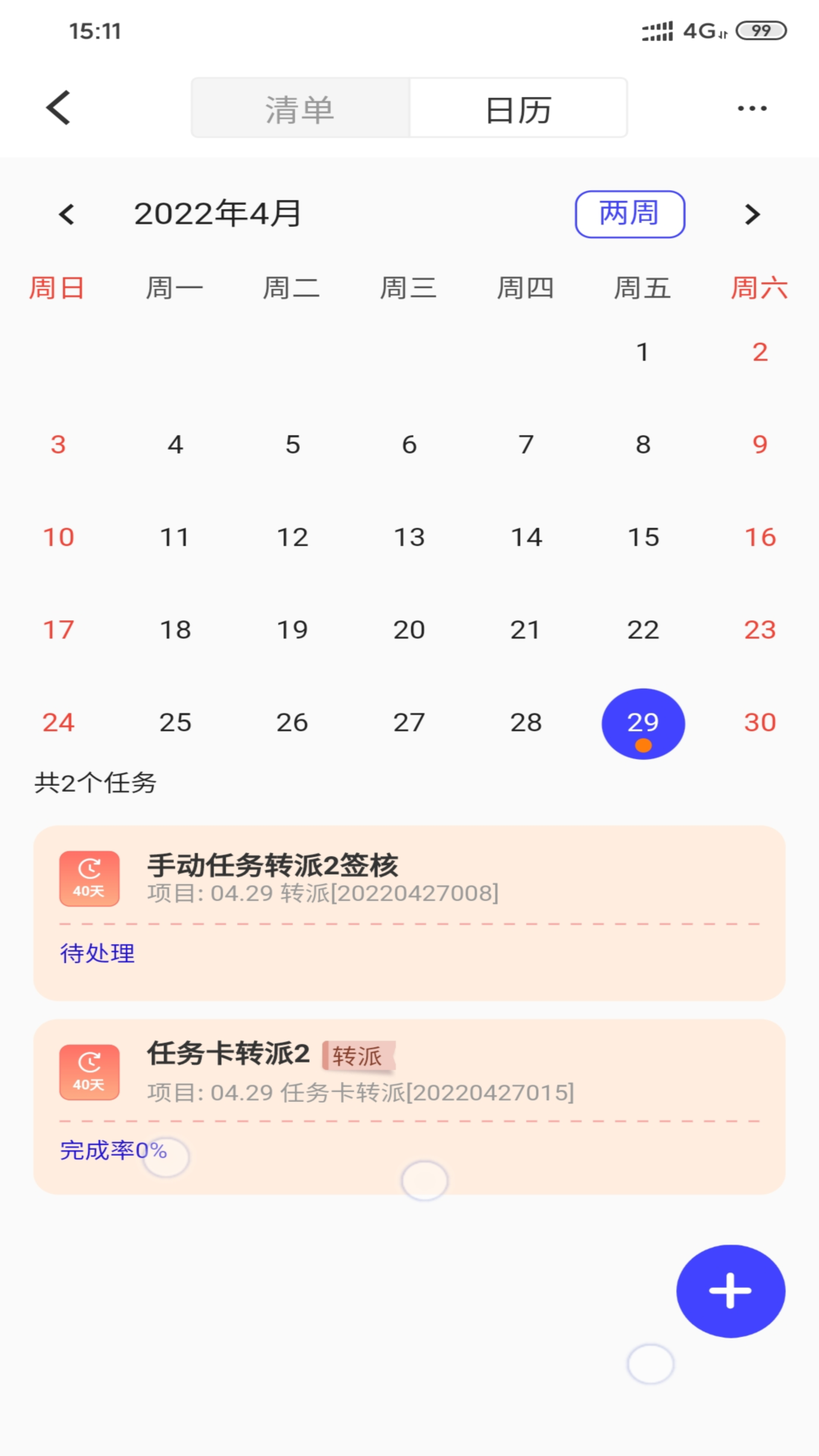Image resolution: width=819 pixels, height=1456 pixels.
Task: Select April 29 on the calendar
Action: coord(643,723)
